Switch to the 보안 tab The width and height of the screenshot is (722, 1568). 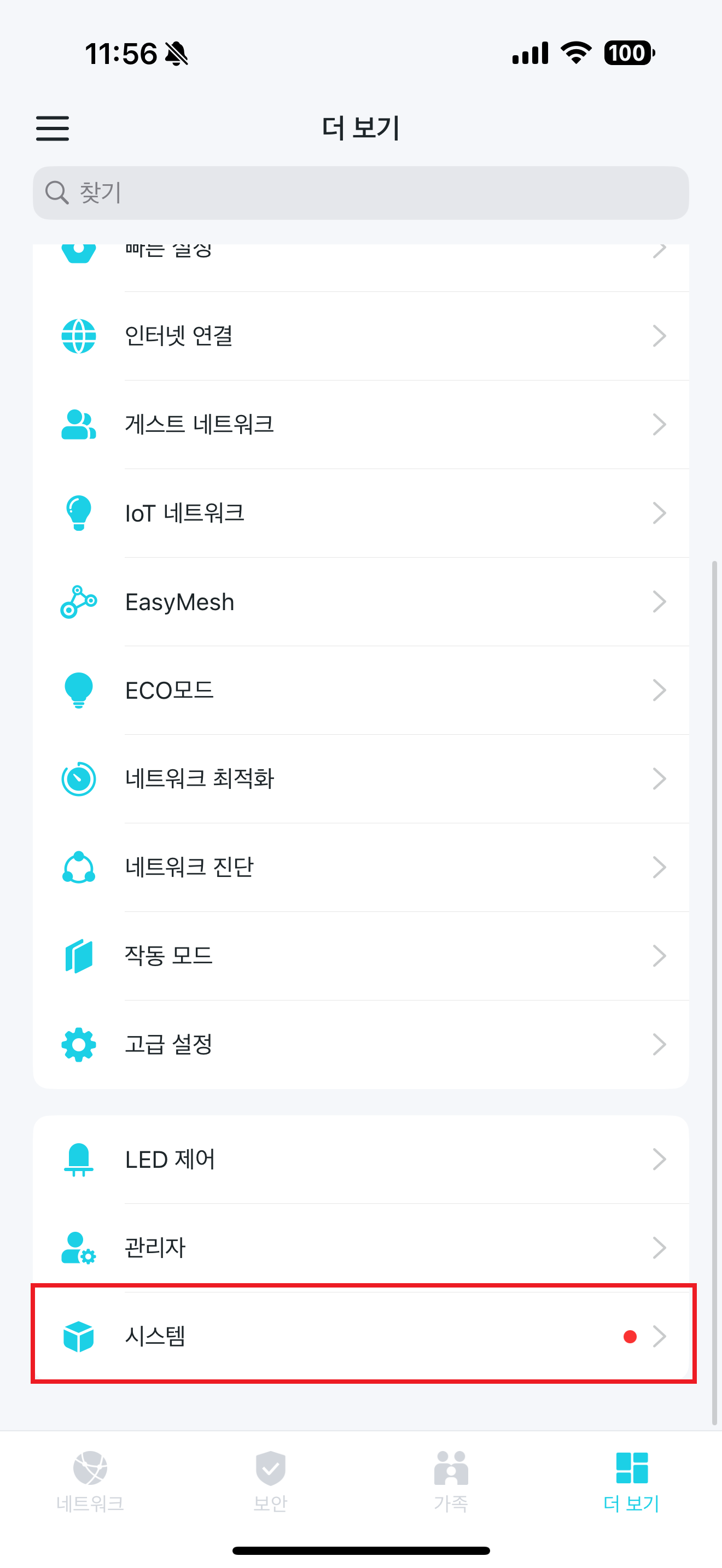click(270, 1482)
